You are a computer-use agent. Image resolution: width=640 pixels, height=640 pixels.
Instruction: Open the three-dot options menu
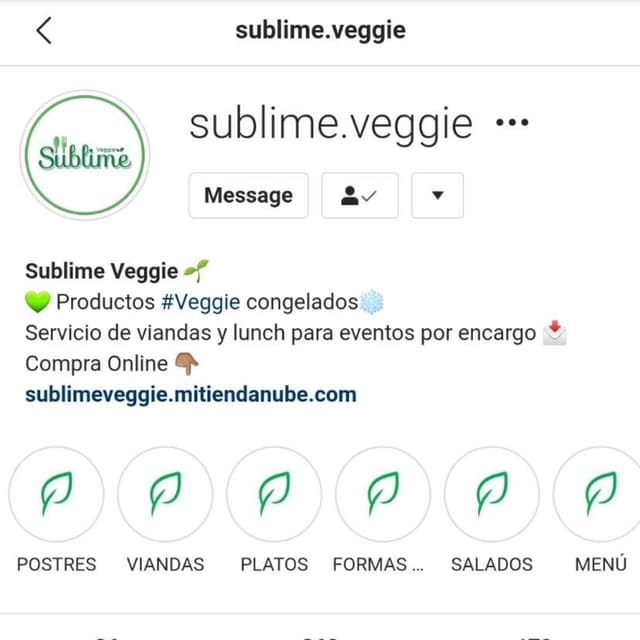512,124
